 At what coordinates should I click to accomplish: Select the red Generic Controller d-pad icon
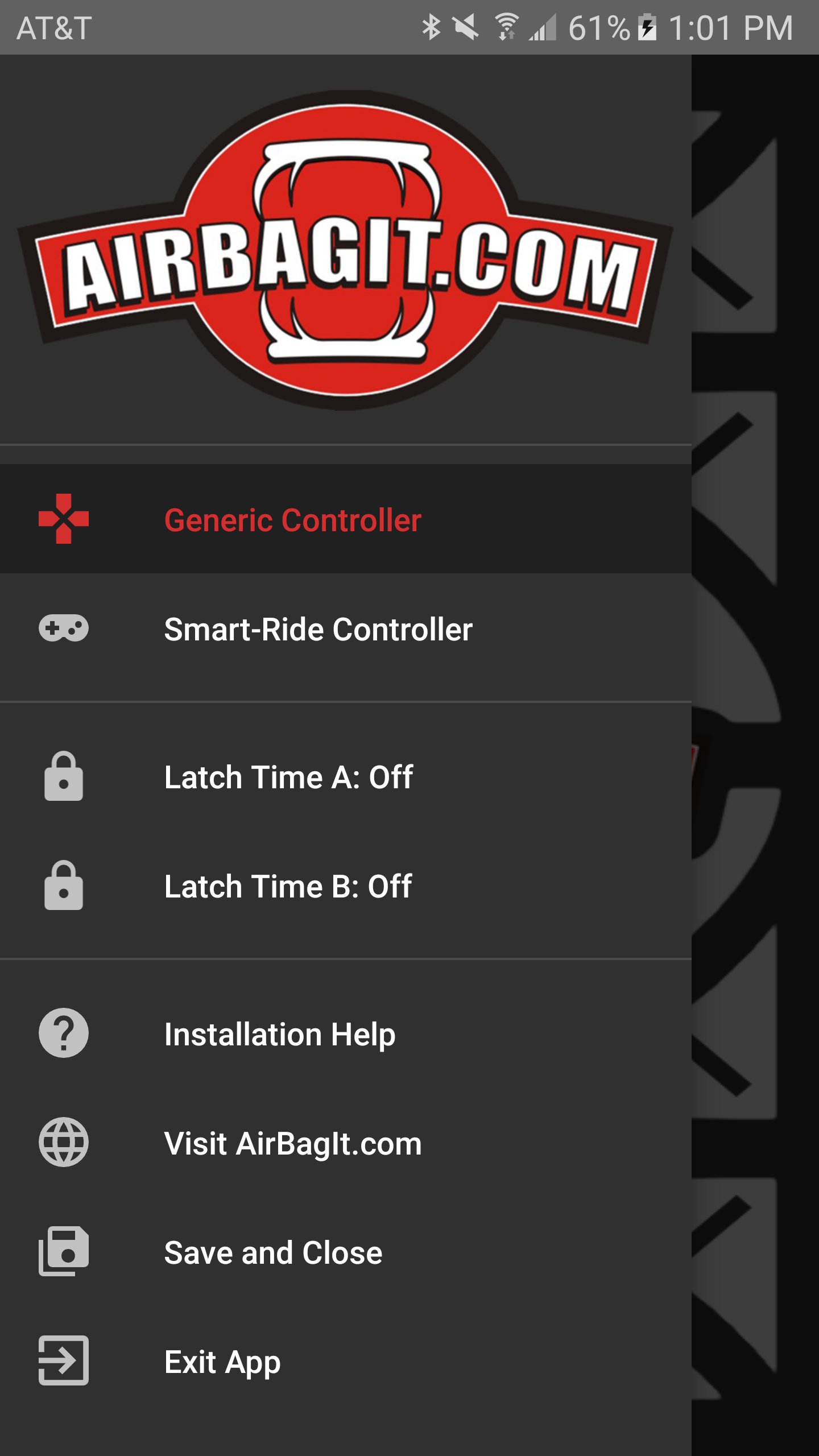coord(64,519)
